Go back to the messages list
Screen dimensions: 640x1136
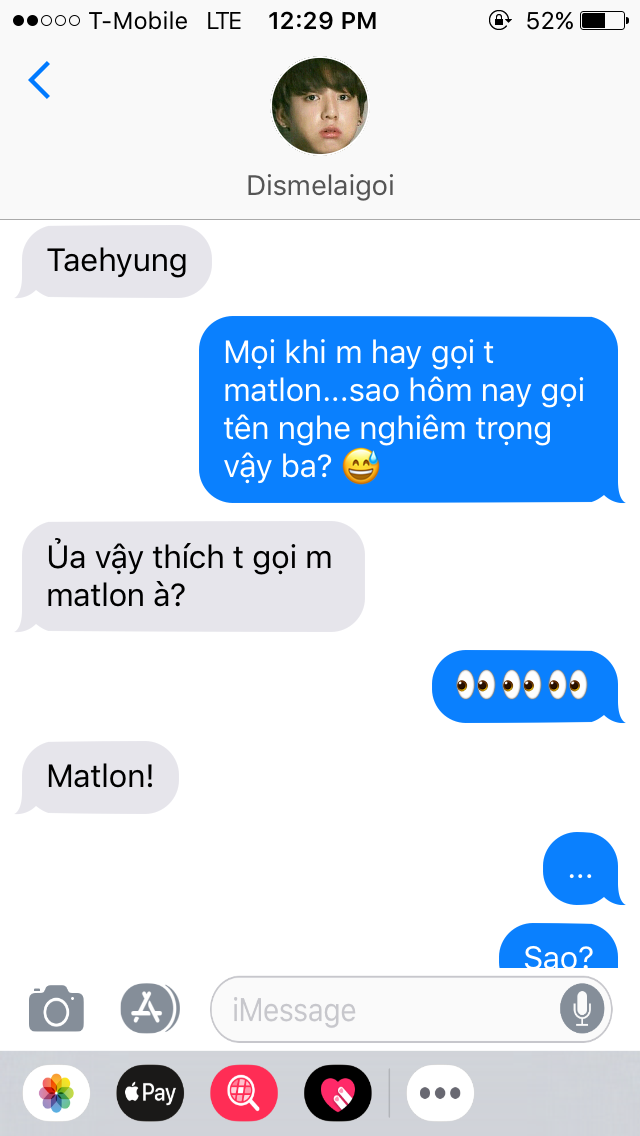tap(39, 80)
